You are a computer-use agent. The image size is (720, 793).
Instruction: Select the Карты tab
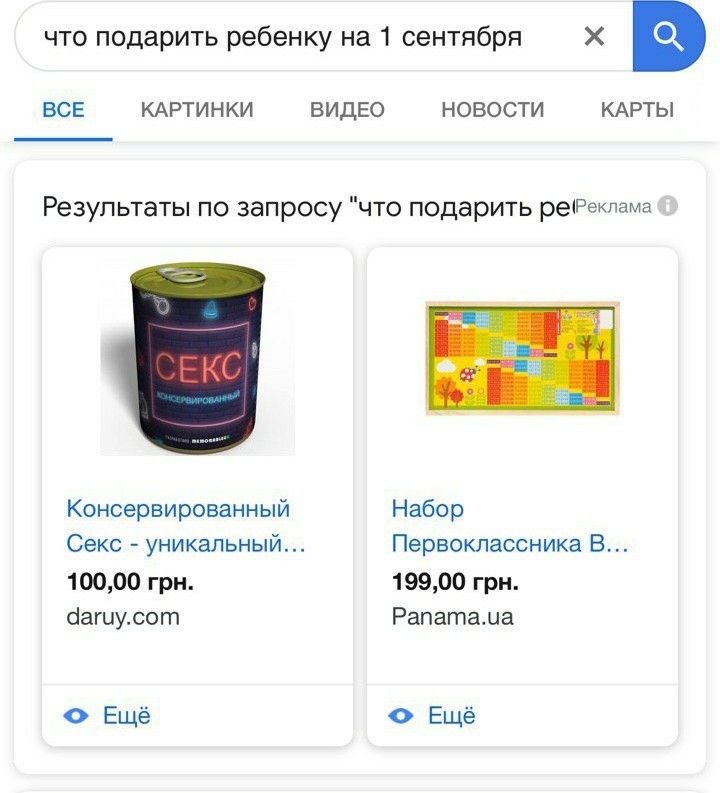(x=637, y=110)
